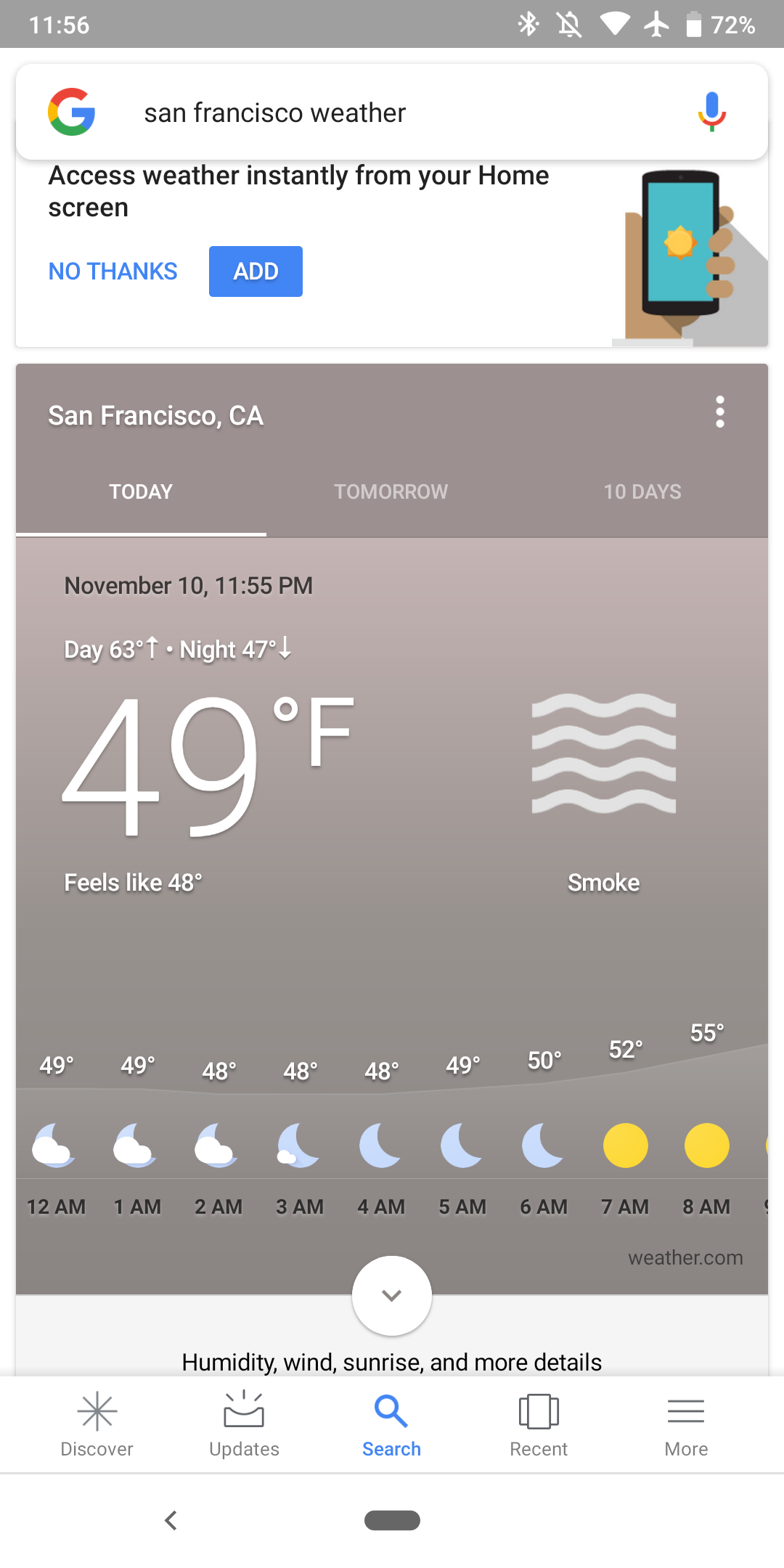Expand humidity, wind, and sunrise details
The width and height of the screenshot is (784, 1568).
(x=391, y=1363)
